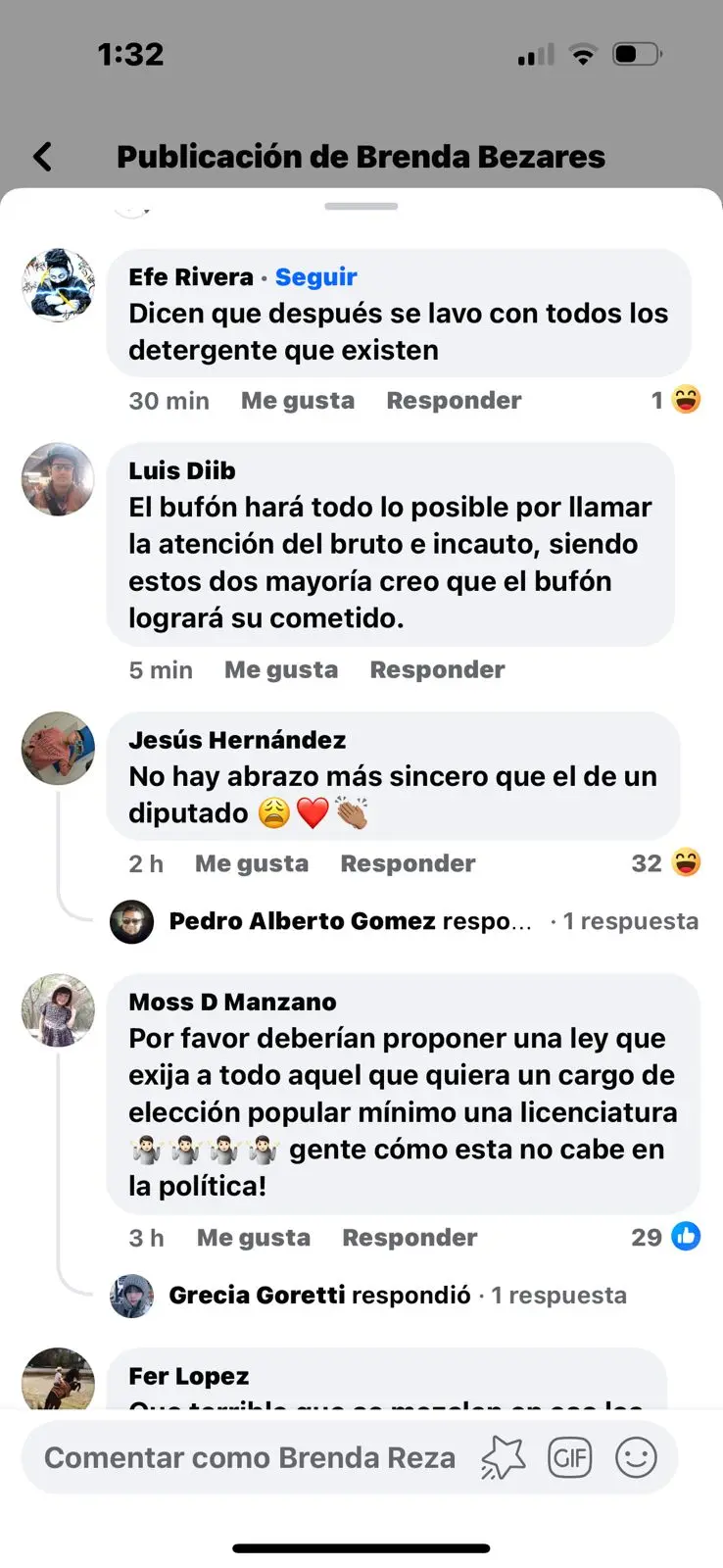View the 29 likes on Moss D Manzano's comment
Image resolution: width=723 pixels, height=1568 pixels.
pyautogui.click(x=666, y=1238)
